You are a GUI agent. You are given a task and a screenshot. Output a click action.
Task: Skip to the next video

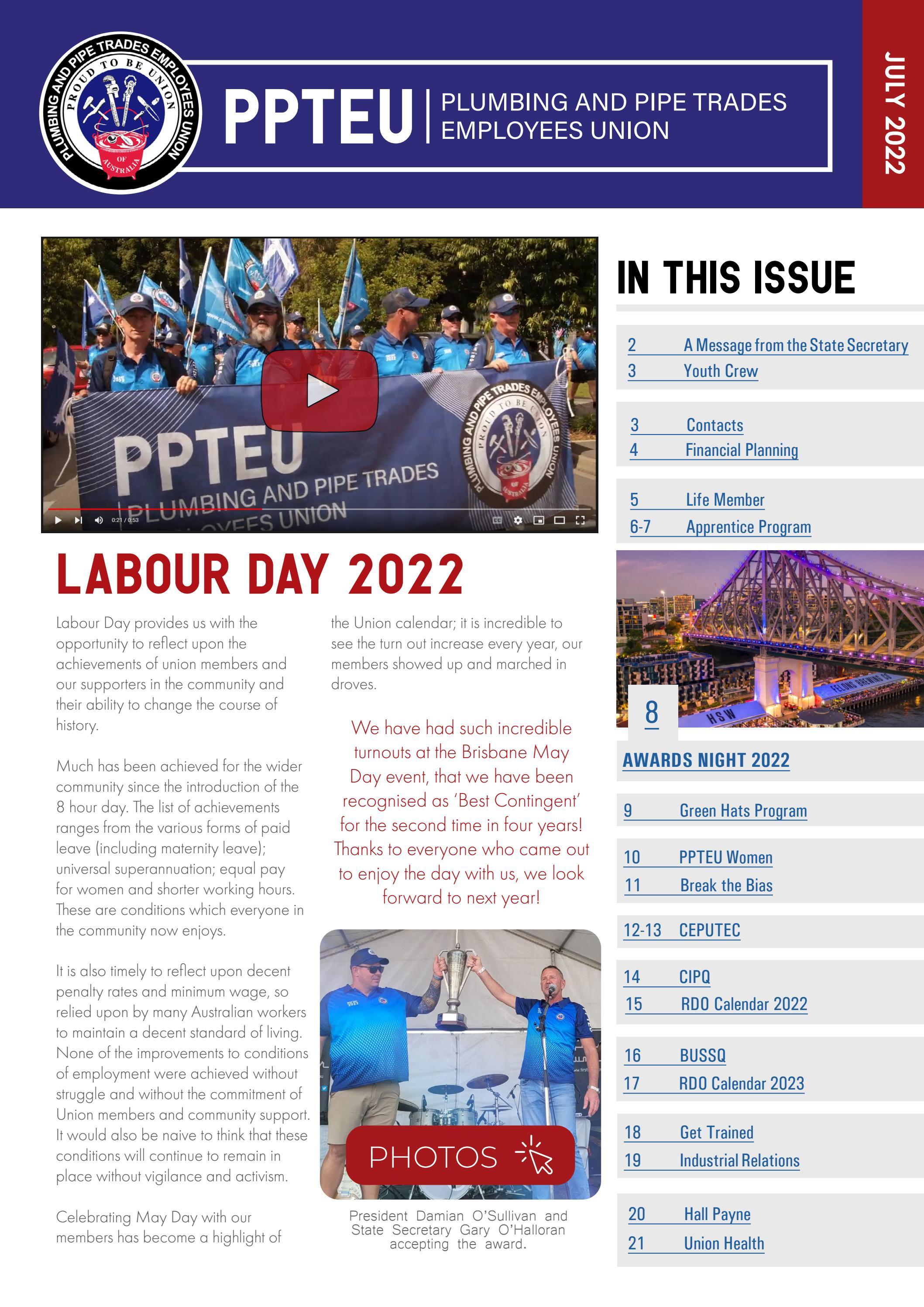(79, 520)
